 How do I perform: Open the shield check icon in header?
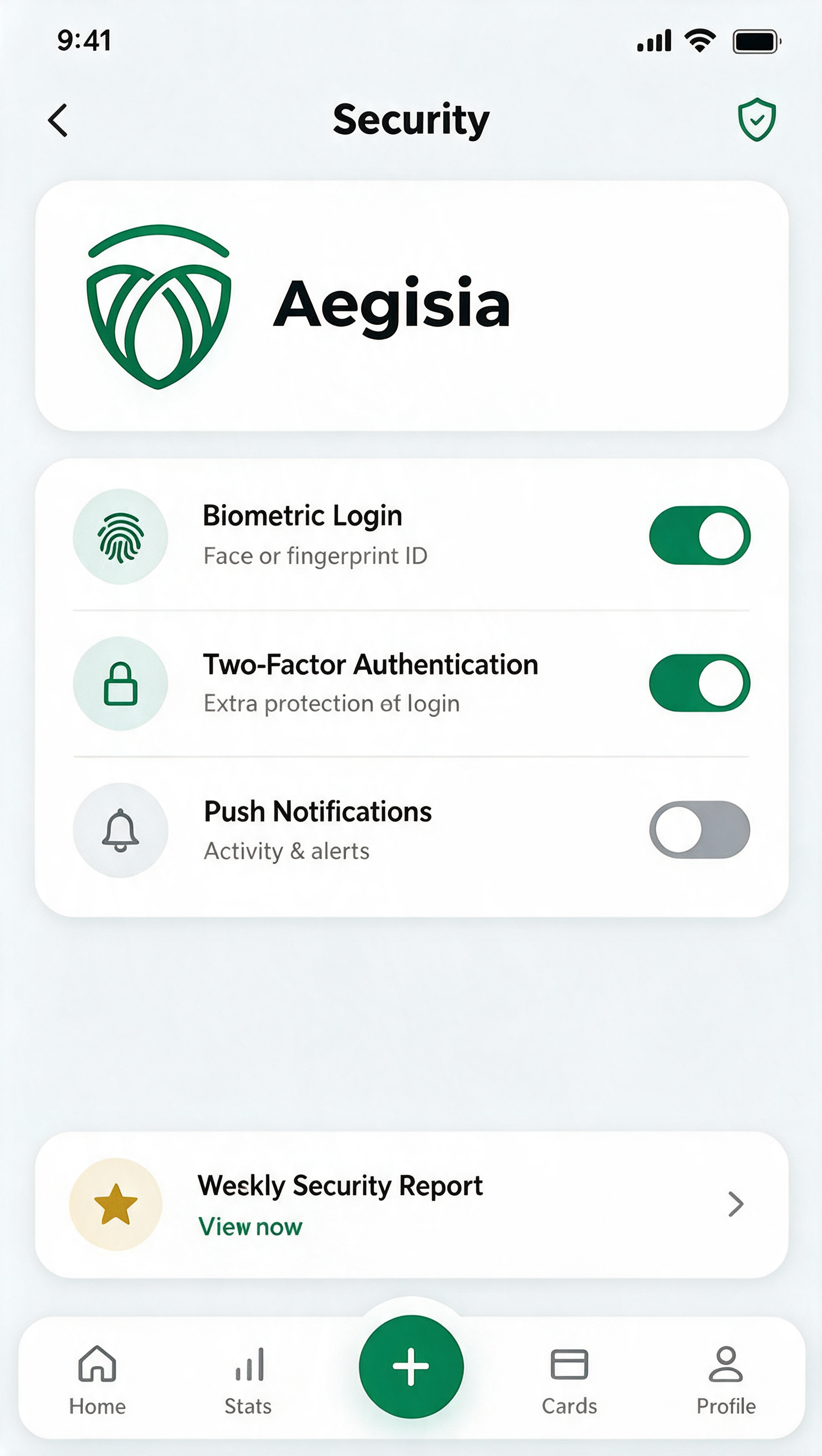[757, 119]
